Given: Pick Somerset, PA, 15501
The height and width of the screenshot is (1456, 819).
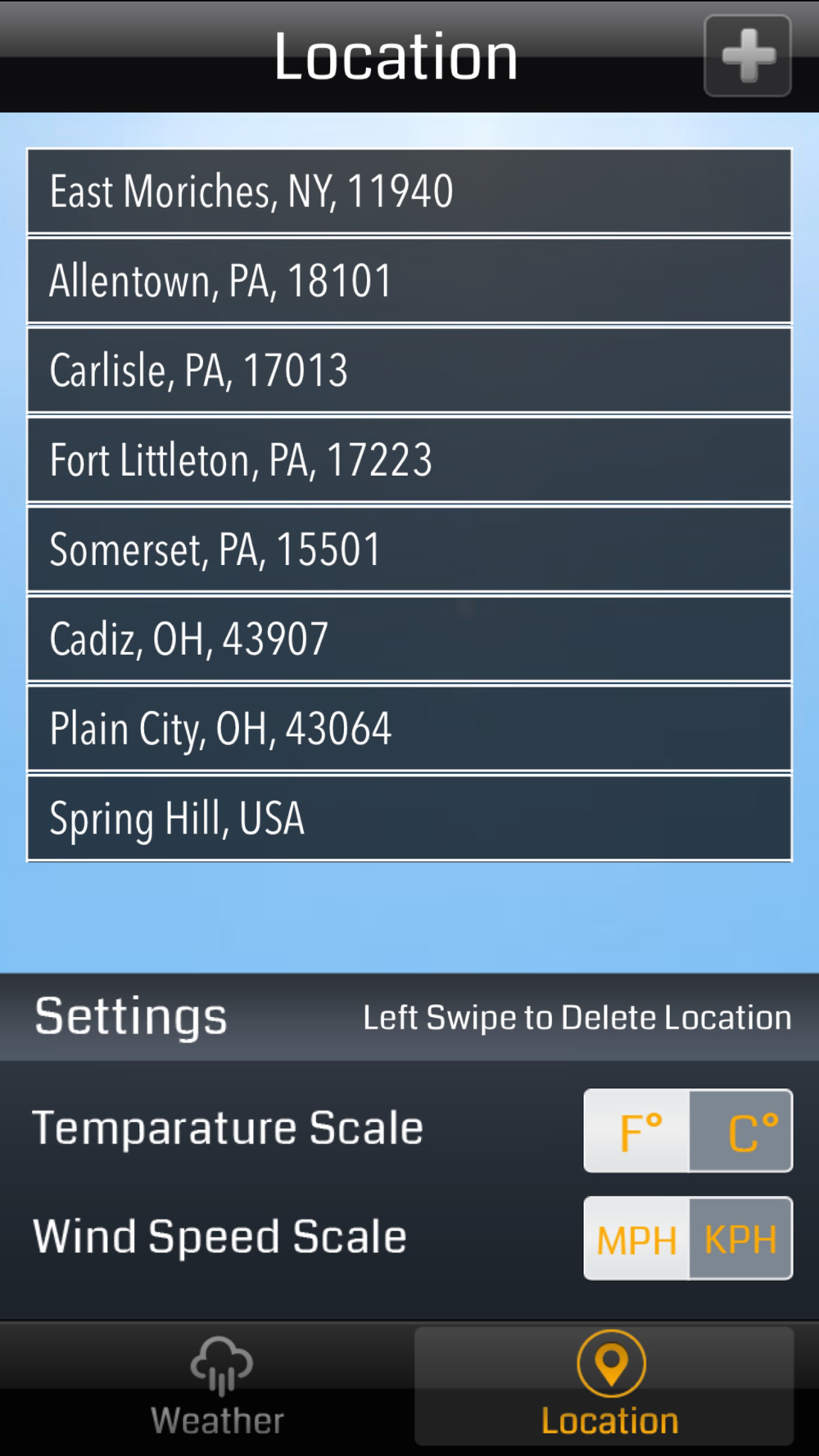Looking at the screenshot, I should click(409, 549).
